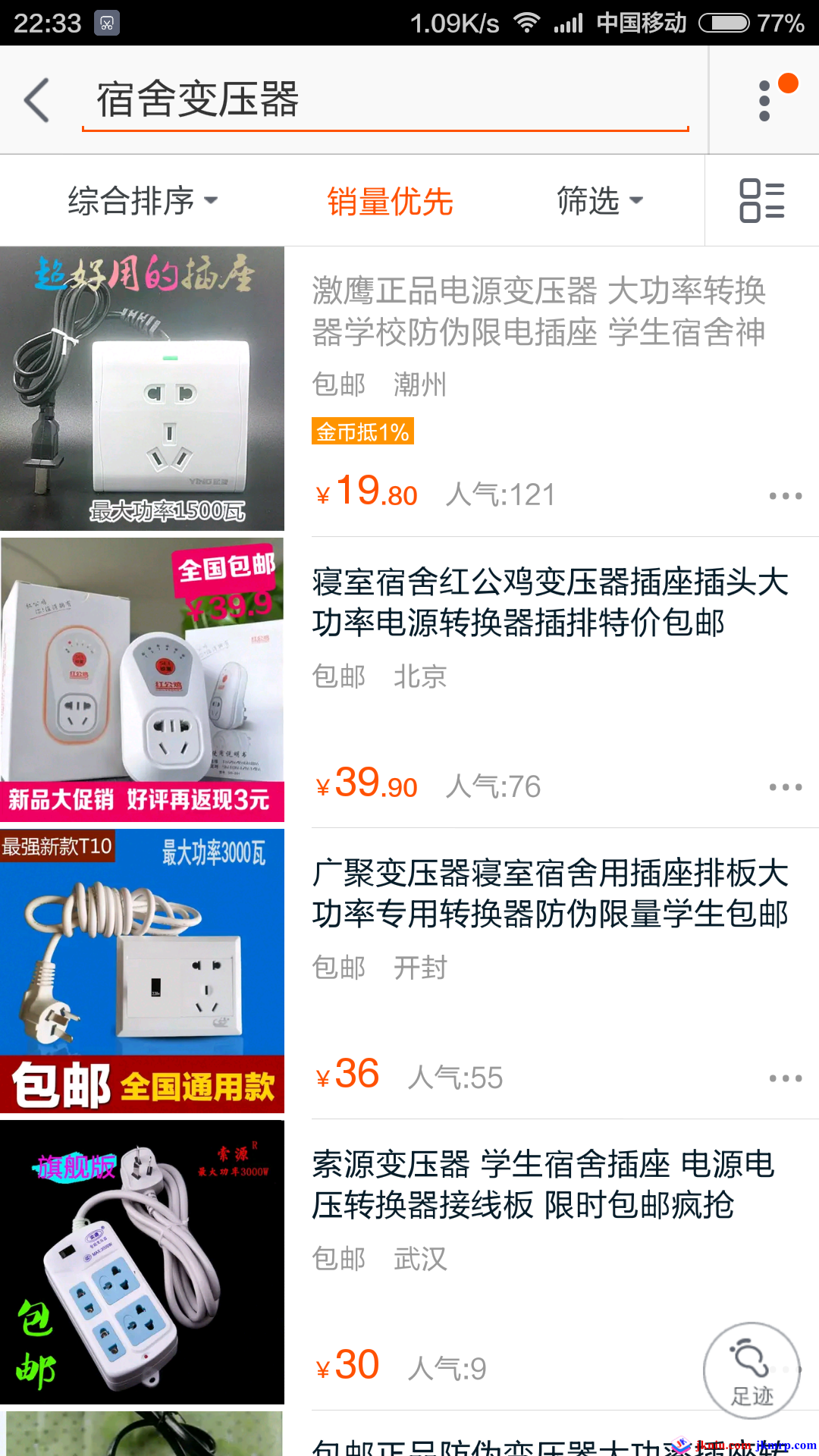Tap the 激鹰 socket product image
The height and width of the screenshot is (1456, 819).
click(143, 388)
